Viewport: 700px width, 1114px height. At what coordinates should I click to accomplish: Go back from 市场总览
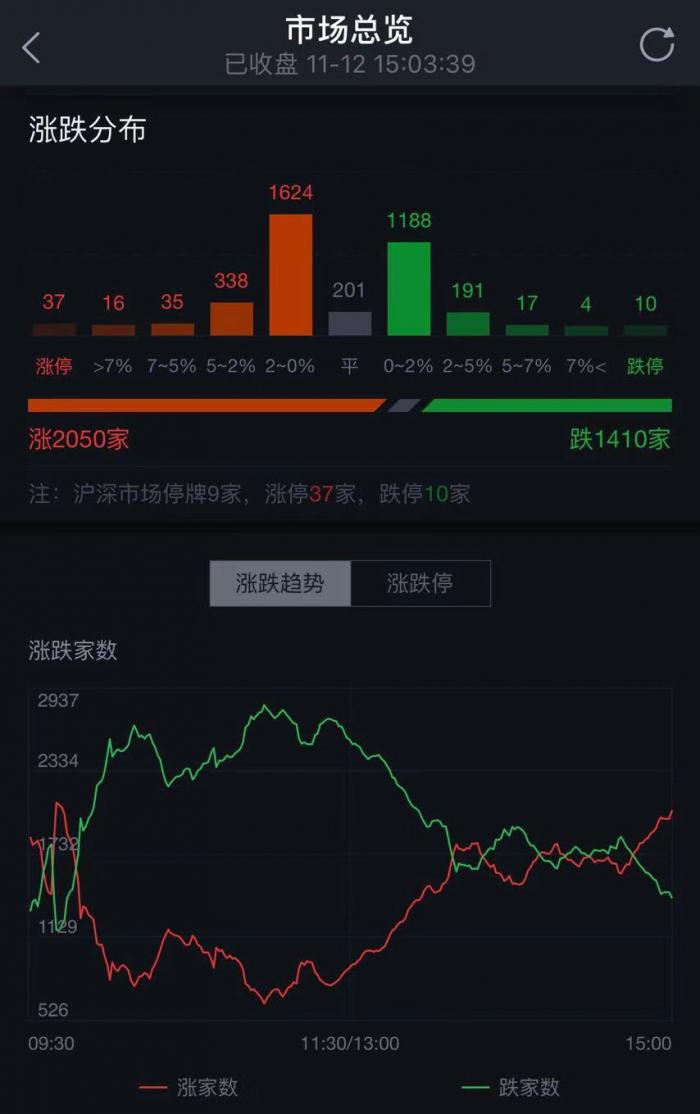tap(32, 46)
